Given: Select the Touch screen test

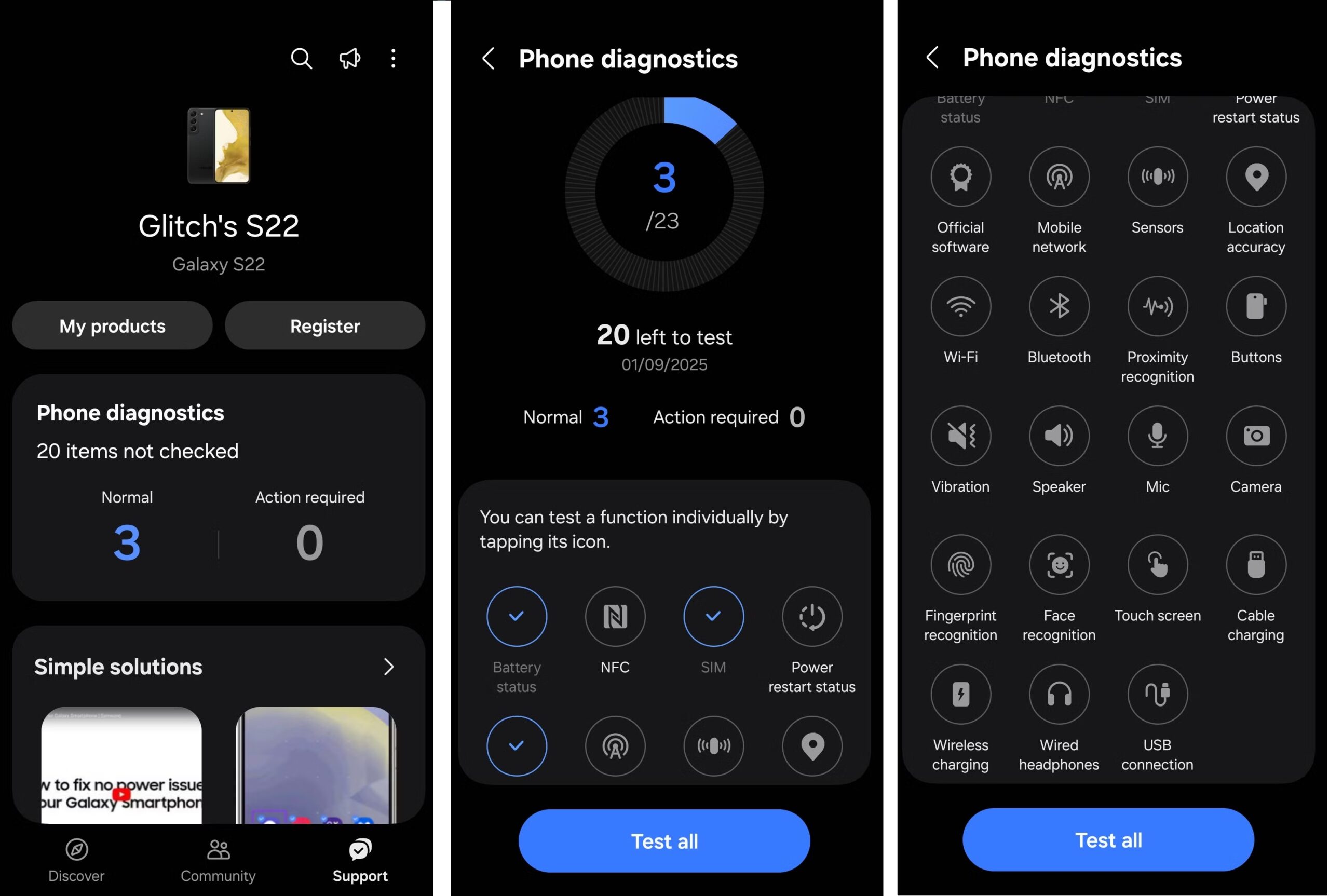Looking at the screenshot, I should coord(1157,565).
